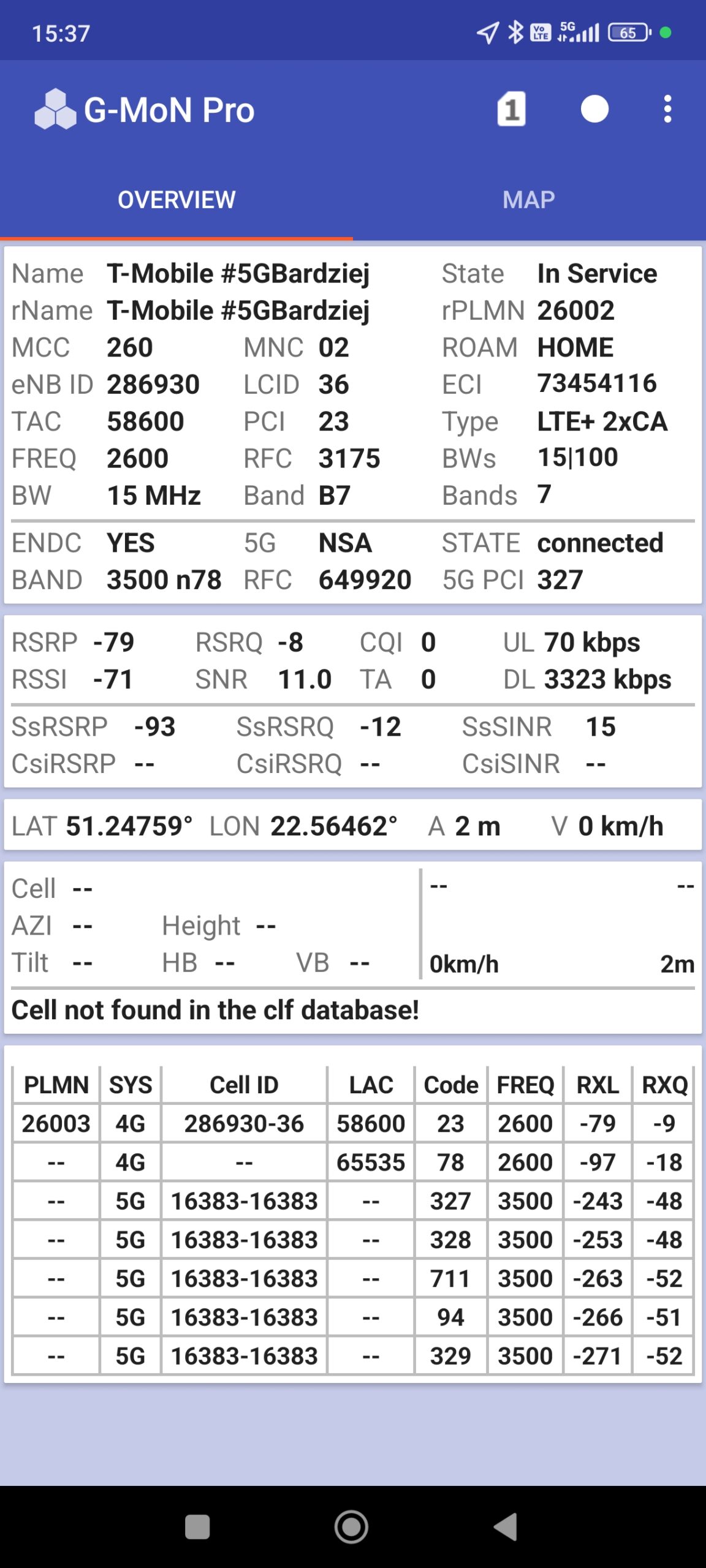The height and width of the screenshot is (1568, 706).
Task: Go to the system home screen
Action: (352, 1526)
